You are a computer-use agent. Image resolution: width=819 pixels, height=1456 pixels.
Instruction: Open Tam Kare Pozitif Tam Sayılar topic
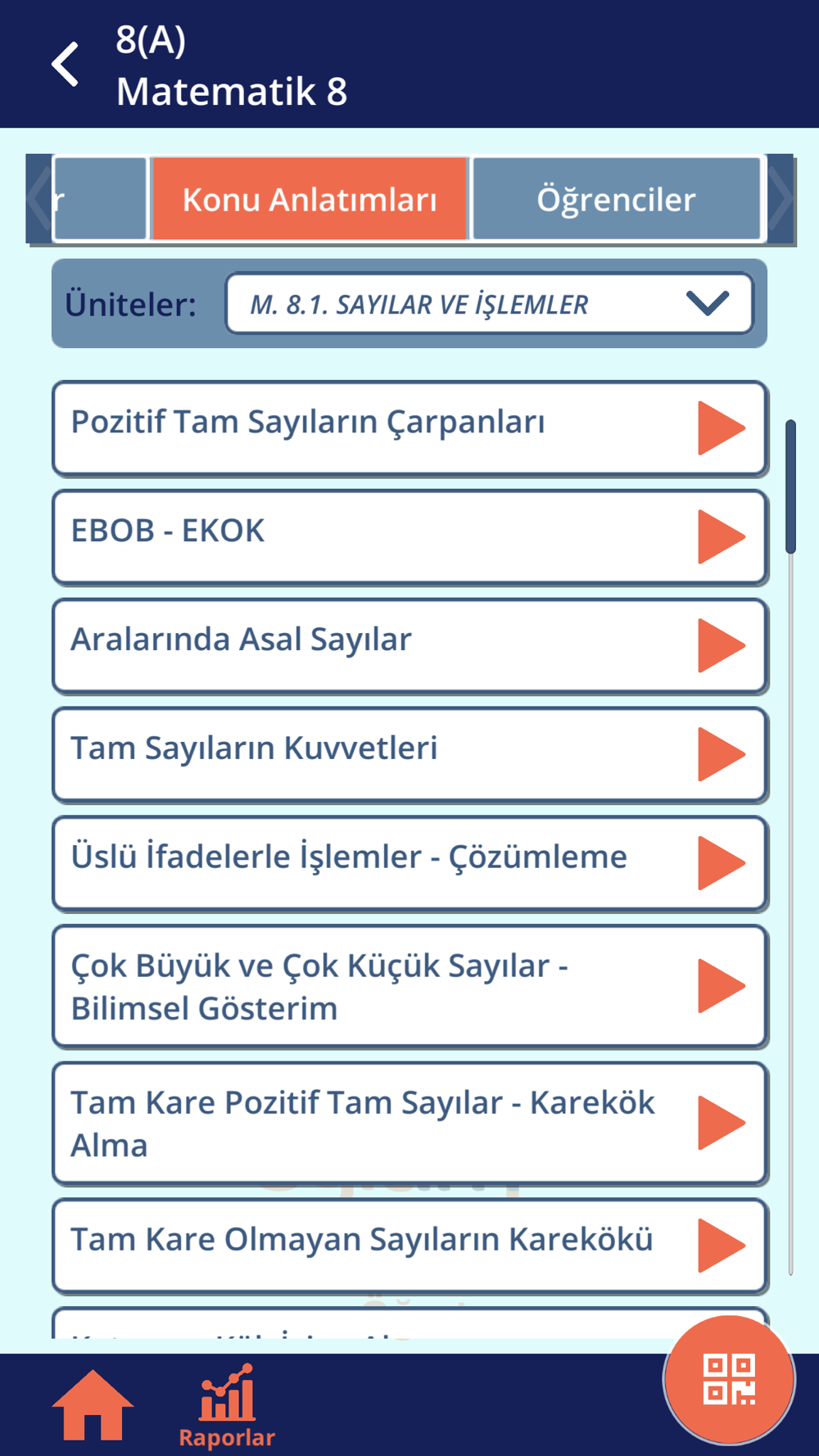pyautogui.click(x=409, y=1123)
